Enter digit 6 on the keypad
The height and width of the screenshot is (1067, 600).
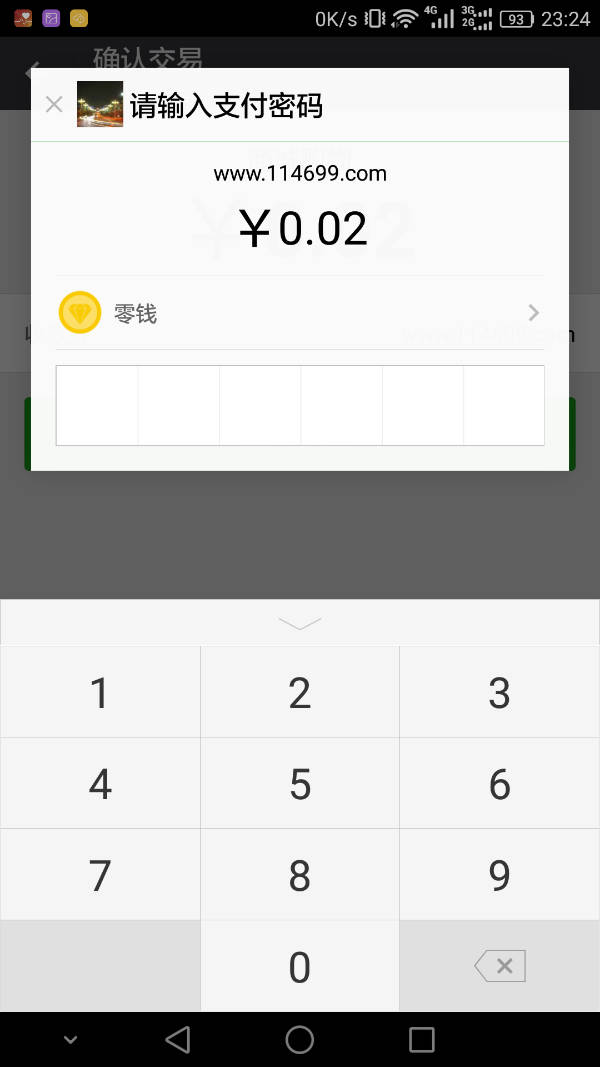pos(500,783)
